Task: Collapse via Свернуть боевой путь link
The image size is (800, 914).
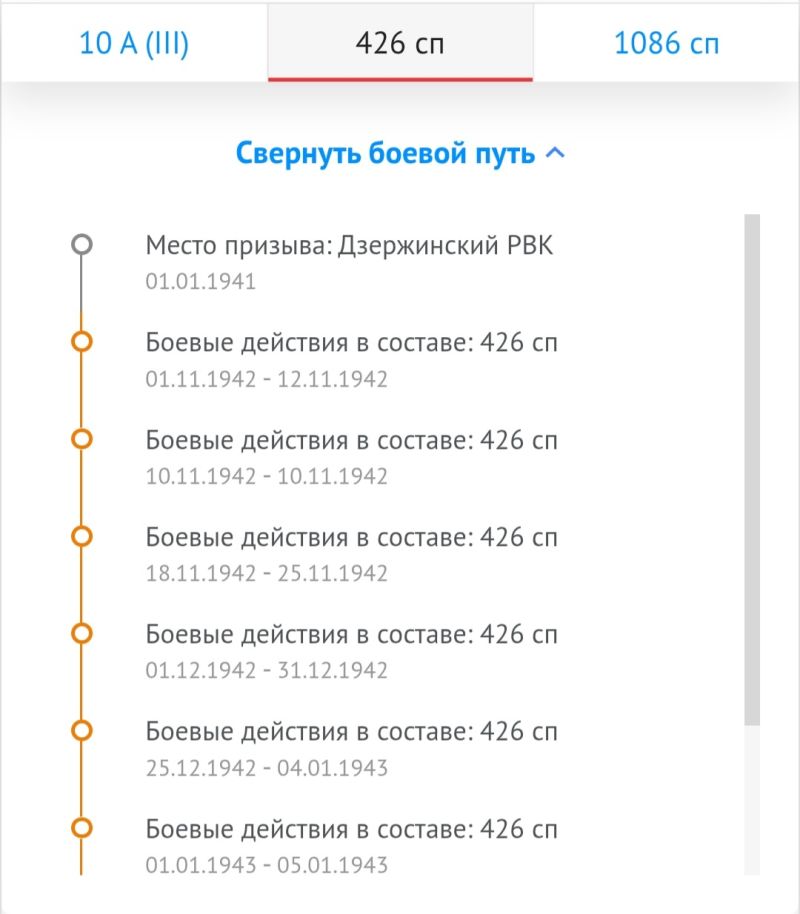Action: [x=400, y=153]
